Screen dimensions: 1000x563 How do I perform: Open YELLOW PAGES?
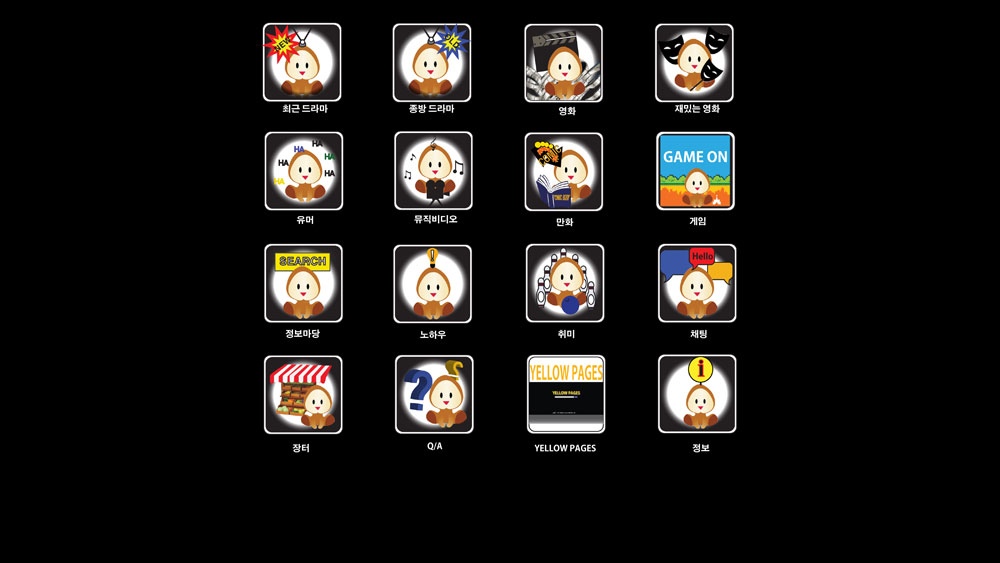566,394
